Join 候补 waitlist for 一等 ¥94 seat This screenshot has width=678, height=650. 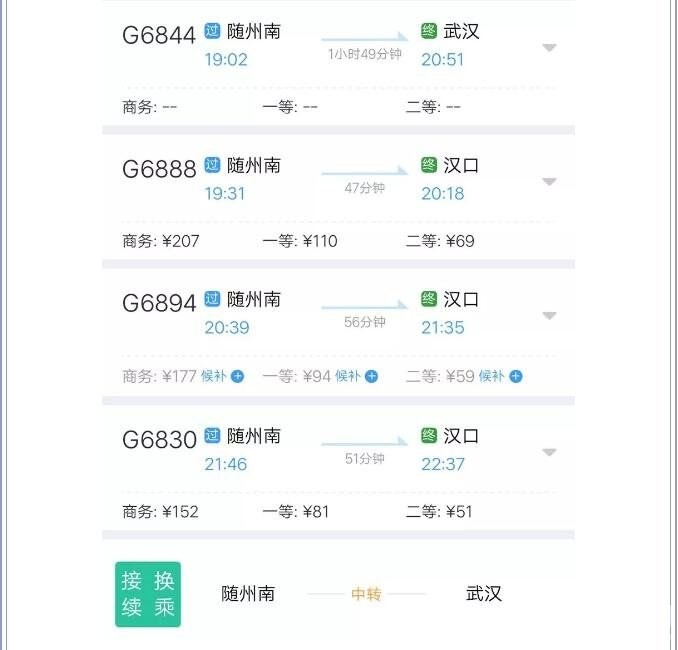356,376
